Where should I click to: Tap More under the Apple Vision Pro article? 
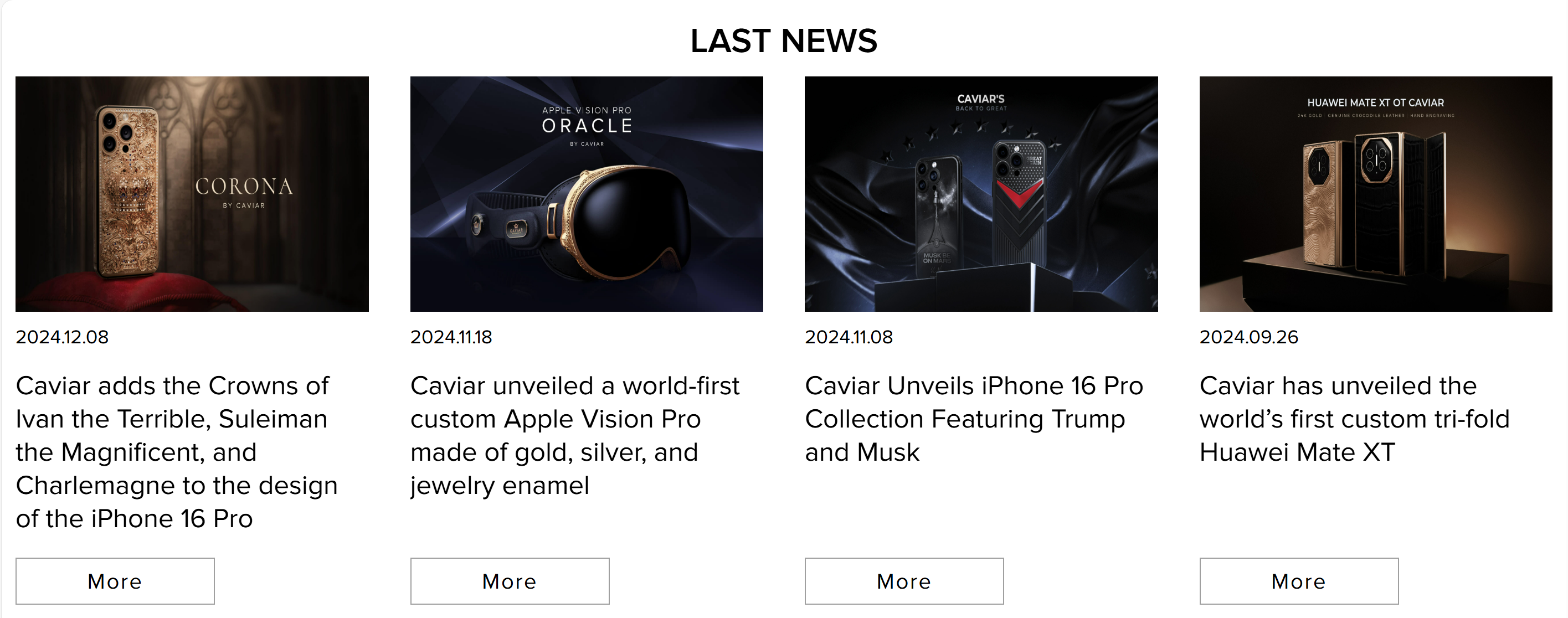(x=510, y=581)
